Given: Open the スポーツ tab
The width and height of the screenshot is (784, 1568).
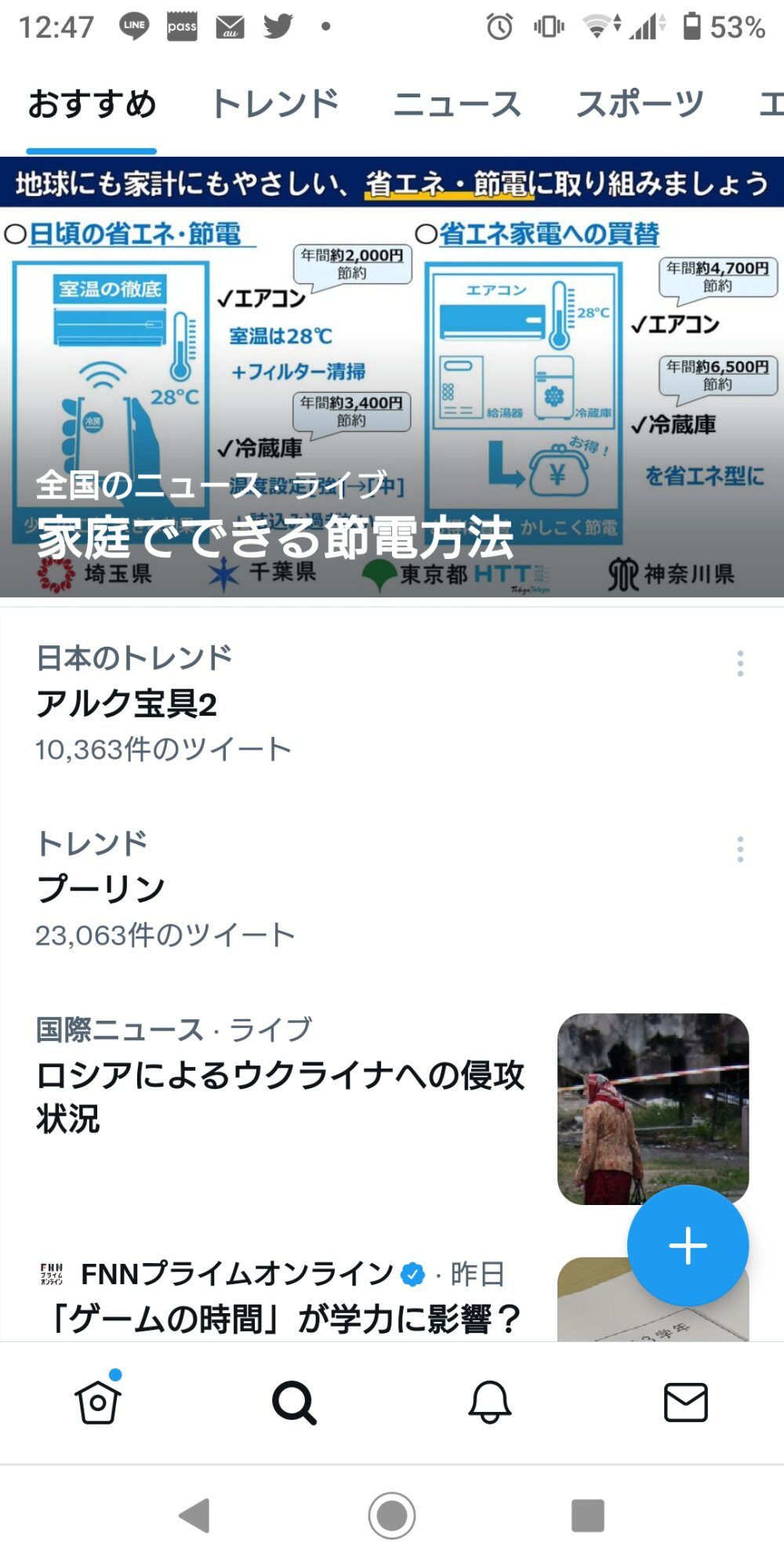Looking at the screenshot, I should point(640,104).
